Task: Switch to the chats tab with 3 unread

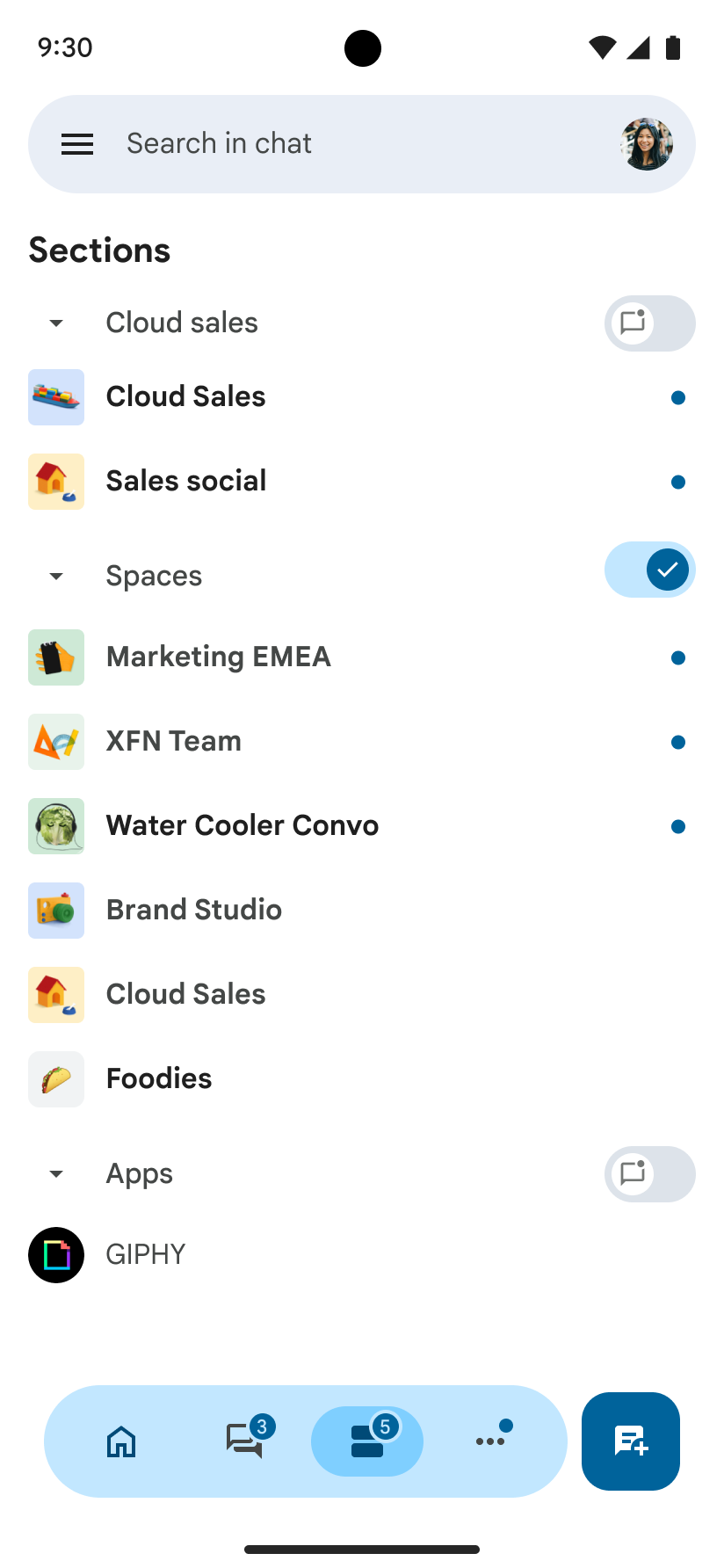Action: pos(244,1441)
